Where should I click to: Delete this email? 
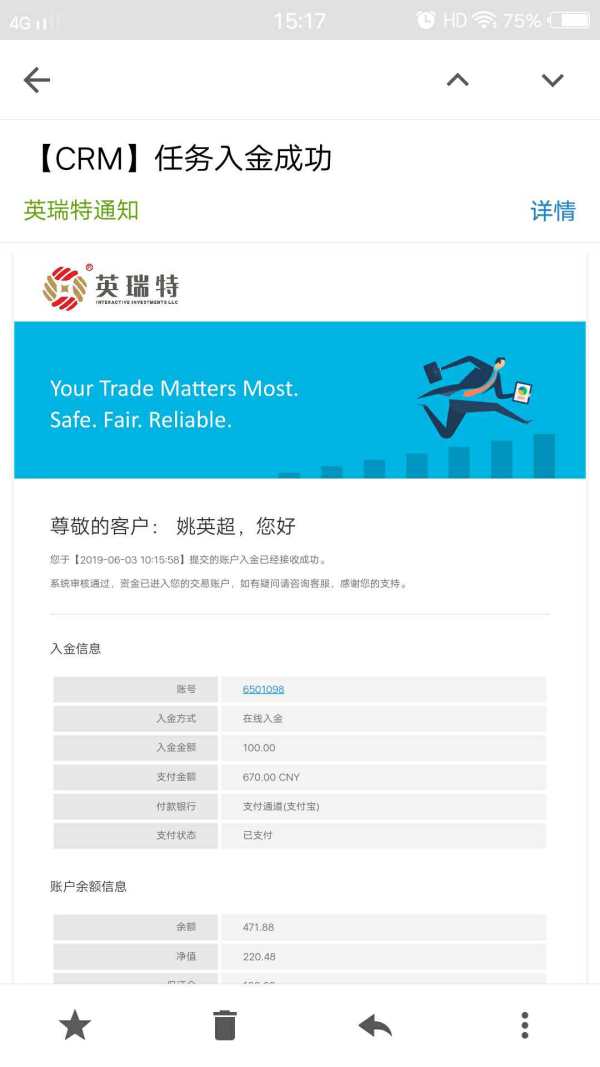(x=225, y=1025)
